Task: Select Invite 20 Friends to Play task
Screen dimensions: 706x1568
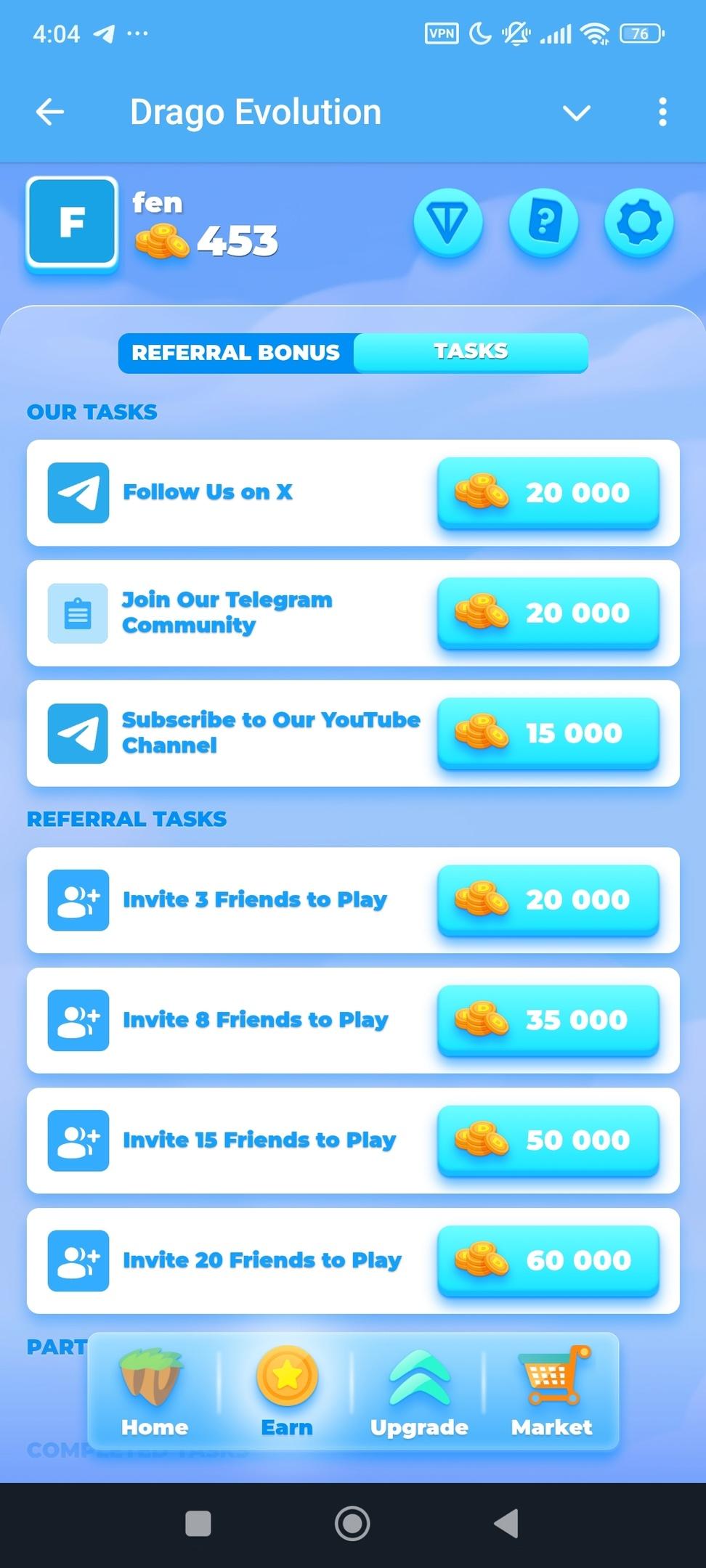Action: [x=261, y=1260]
